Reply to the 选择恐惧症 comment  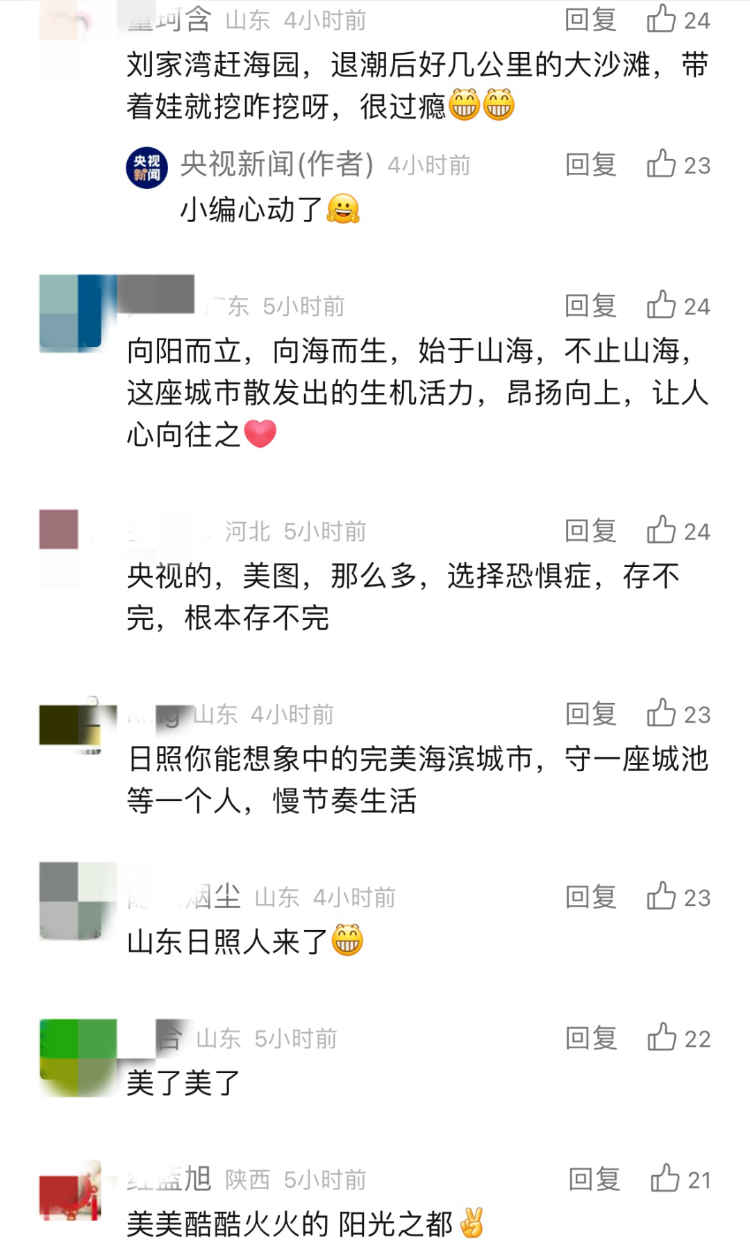591,531
